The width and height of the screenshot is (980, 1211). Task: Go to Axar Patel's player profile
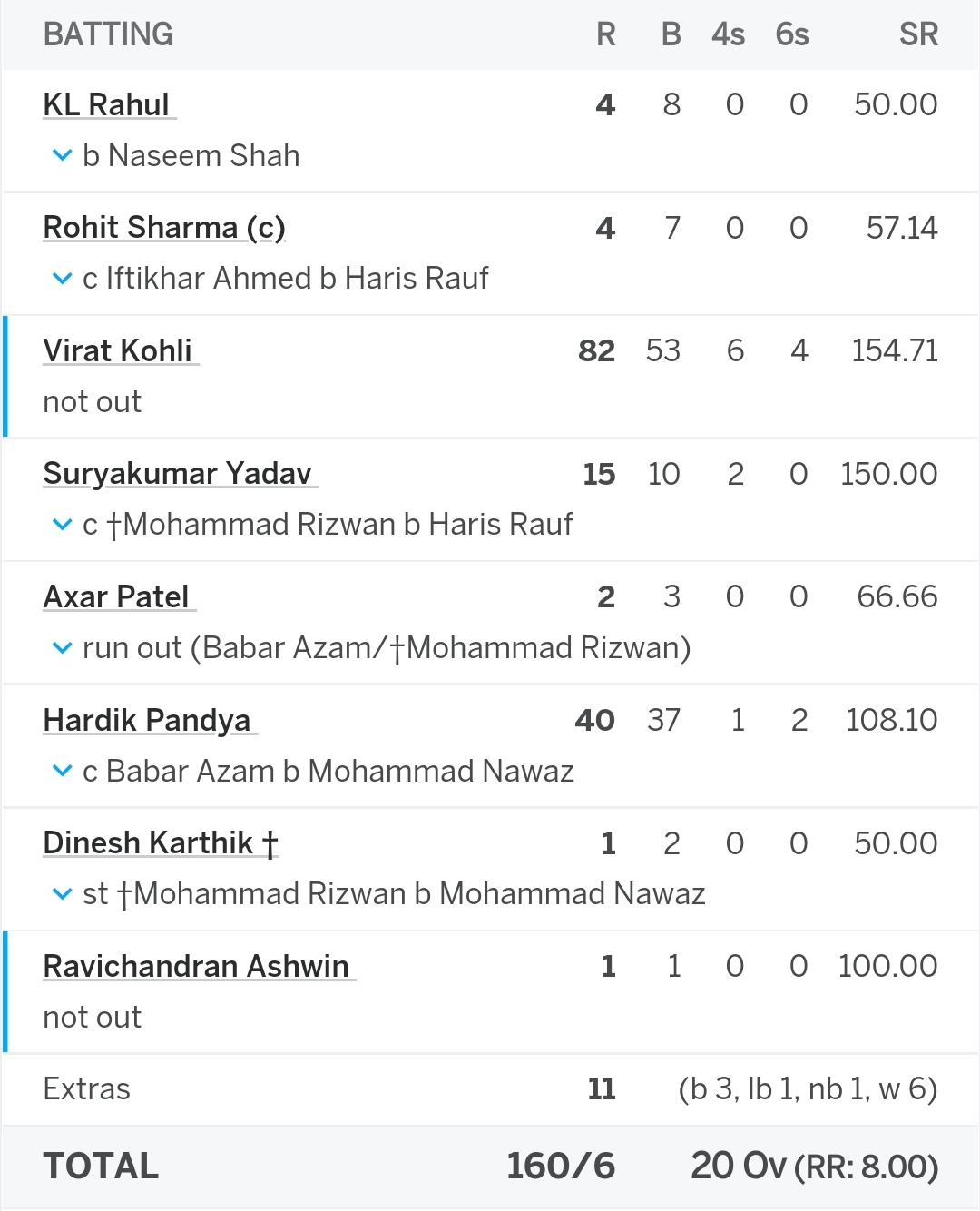[x=117, y=597]
